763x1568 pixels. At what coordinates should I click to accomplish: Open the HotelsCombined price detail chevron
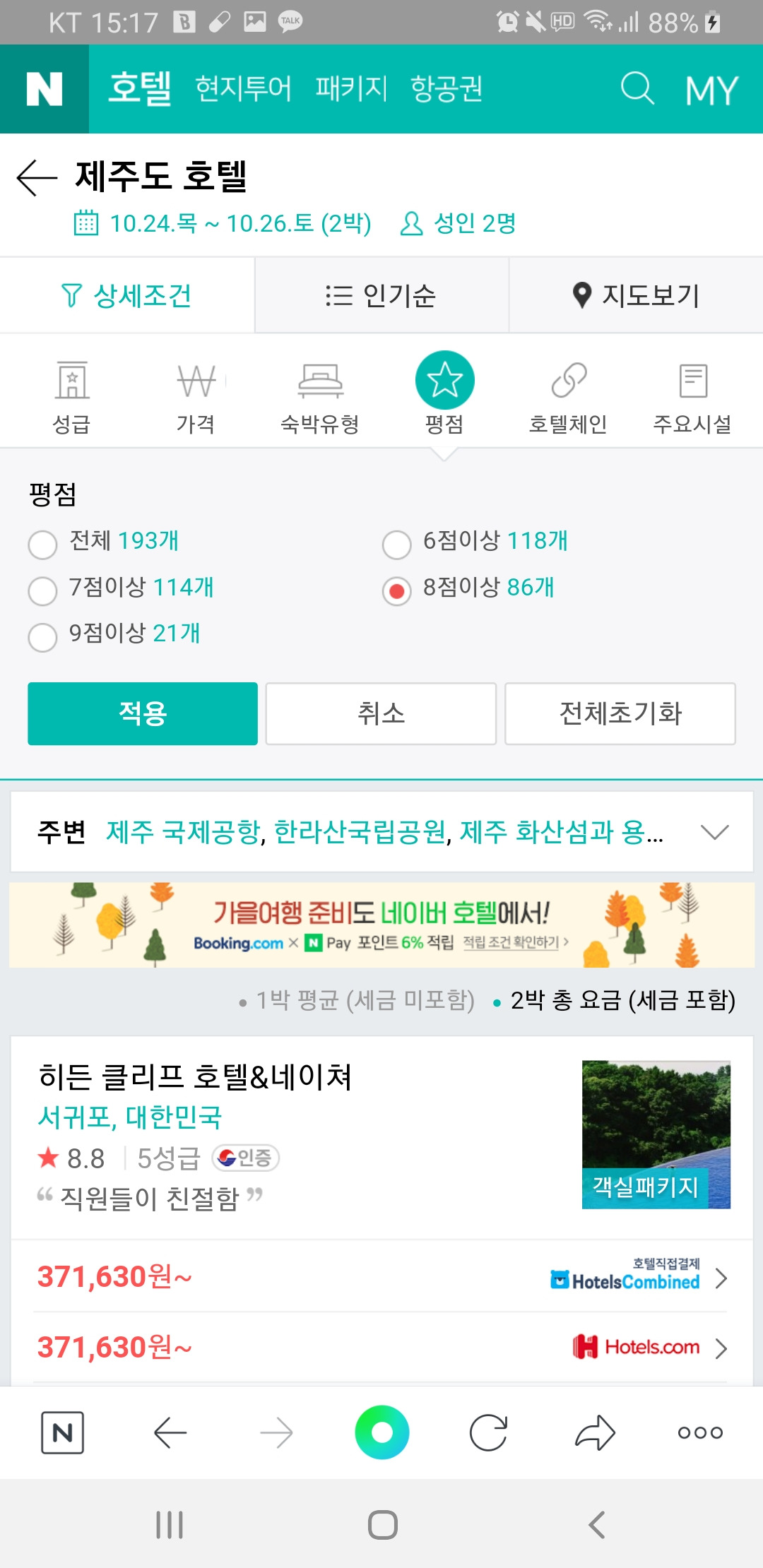[721, 1278]
